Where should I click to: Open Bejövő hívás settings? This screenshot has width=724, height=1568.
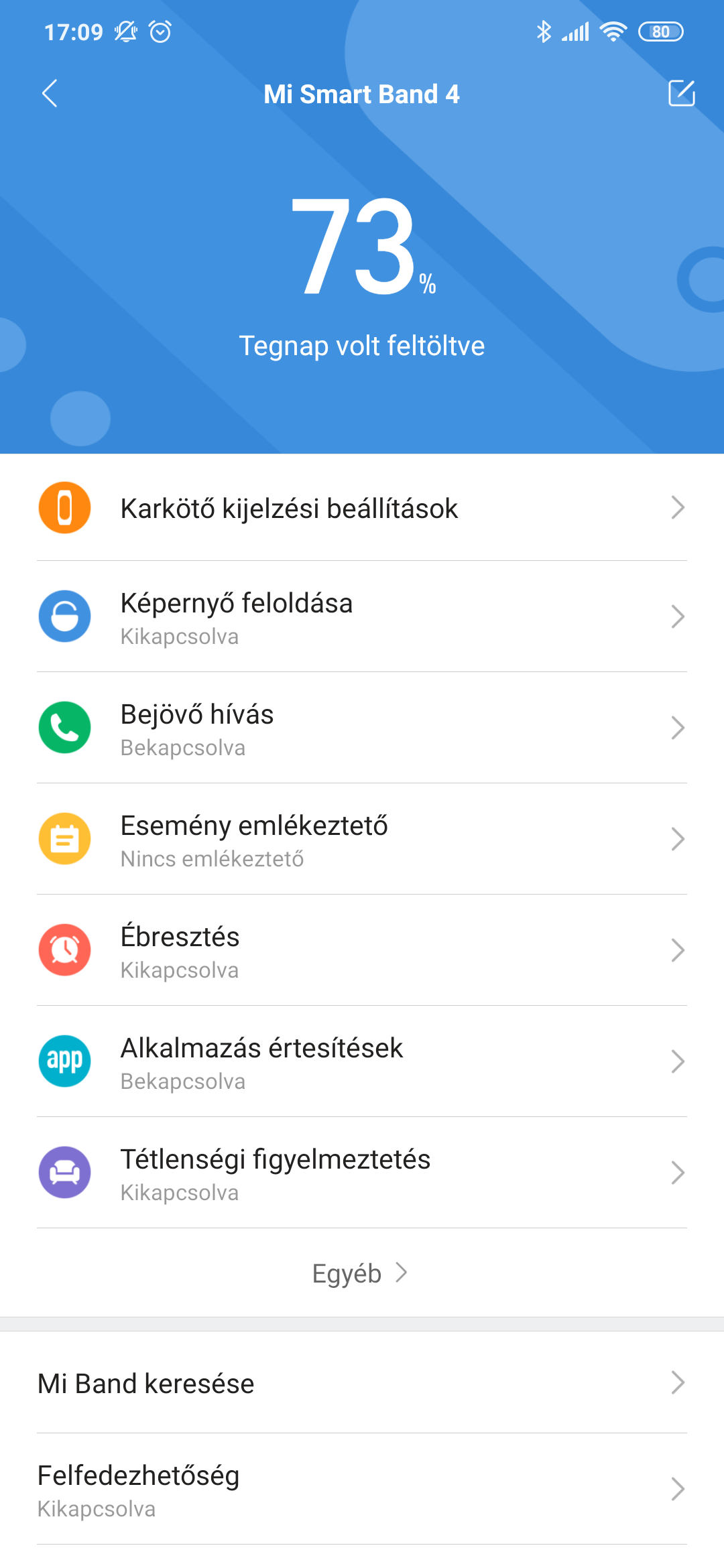coord(362,728)
